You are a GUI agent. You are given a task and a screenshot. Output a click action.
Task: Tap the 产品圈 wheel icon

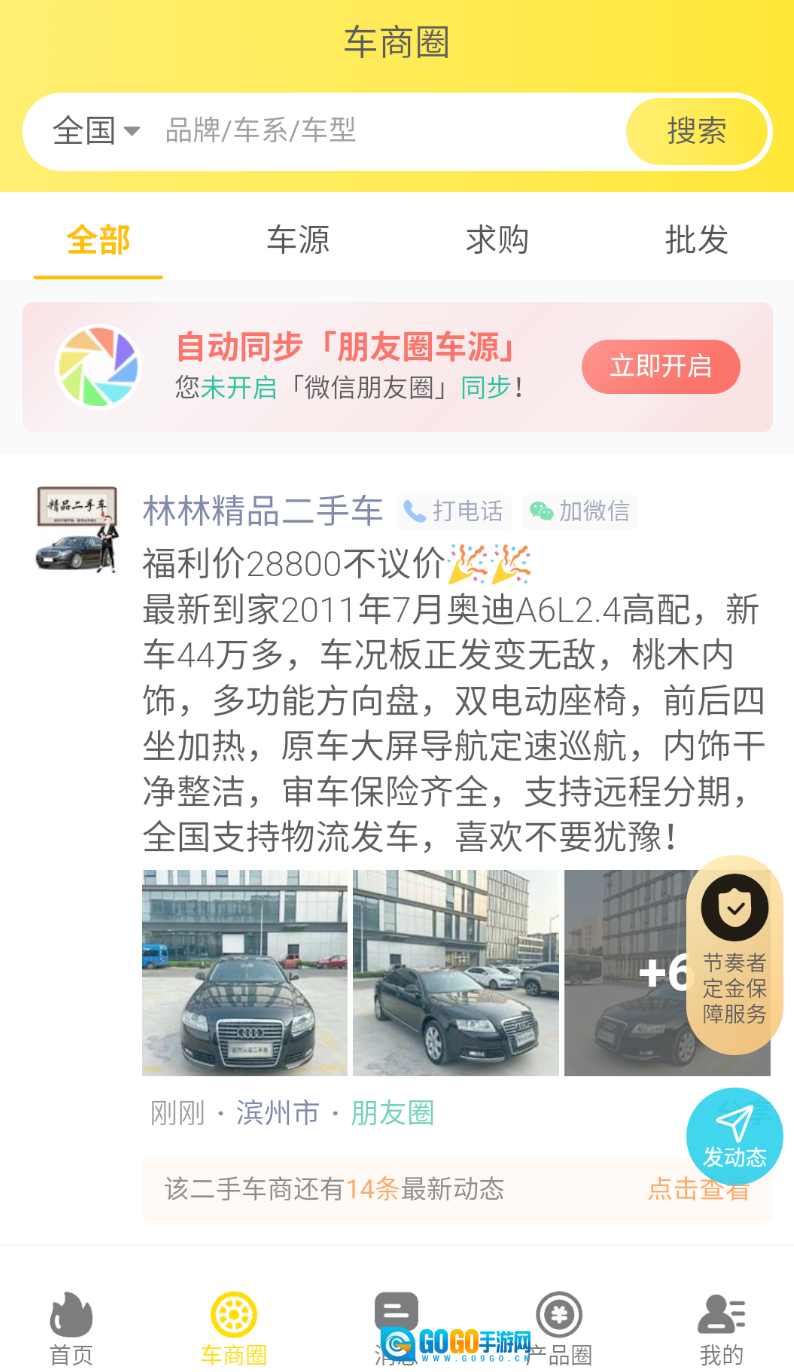pyautogui.click(x=559, y=1313)
